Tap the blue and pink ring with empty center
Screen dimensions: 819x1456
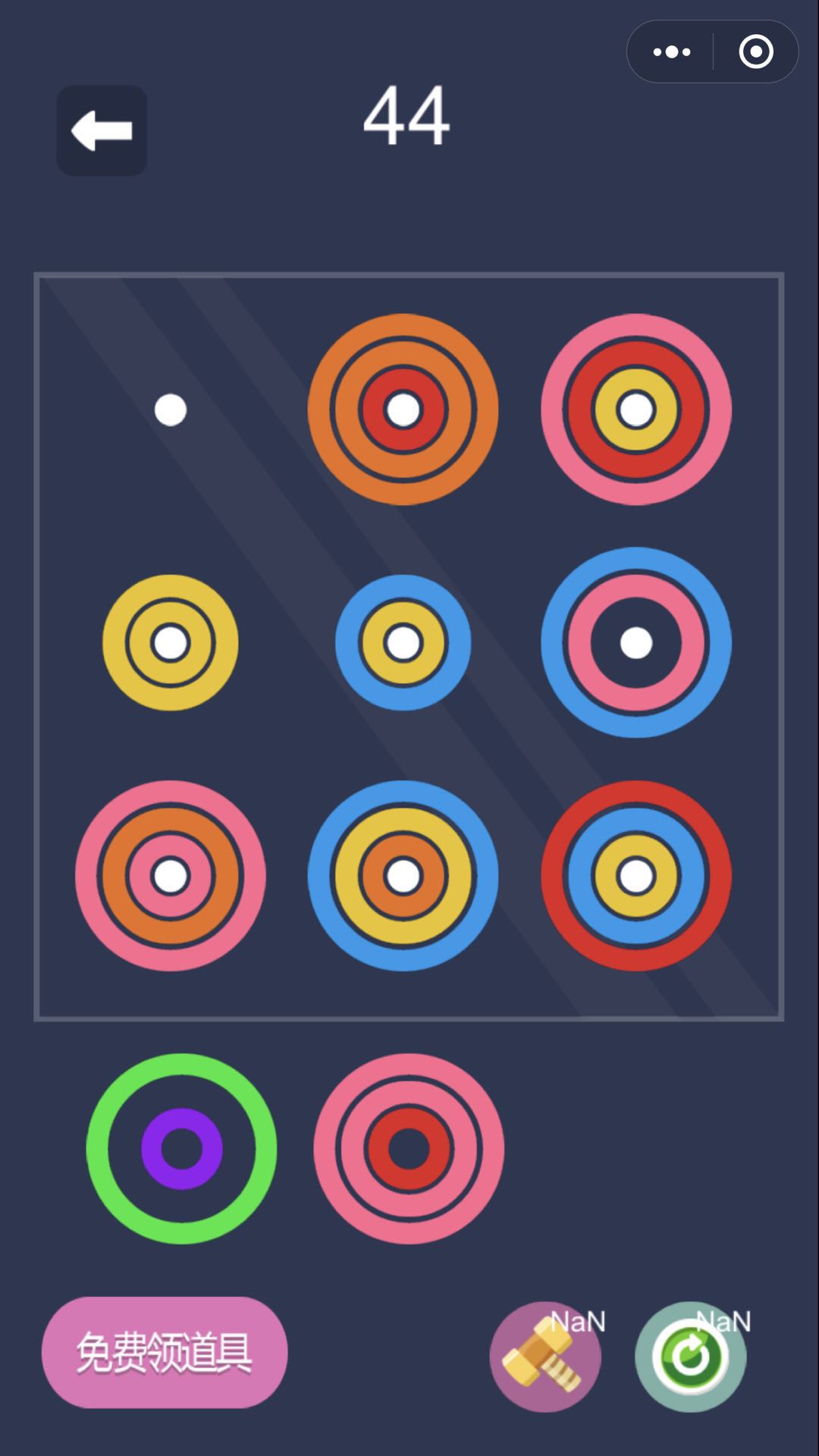point(635,643)
